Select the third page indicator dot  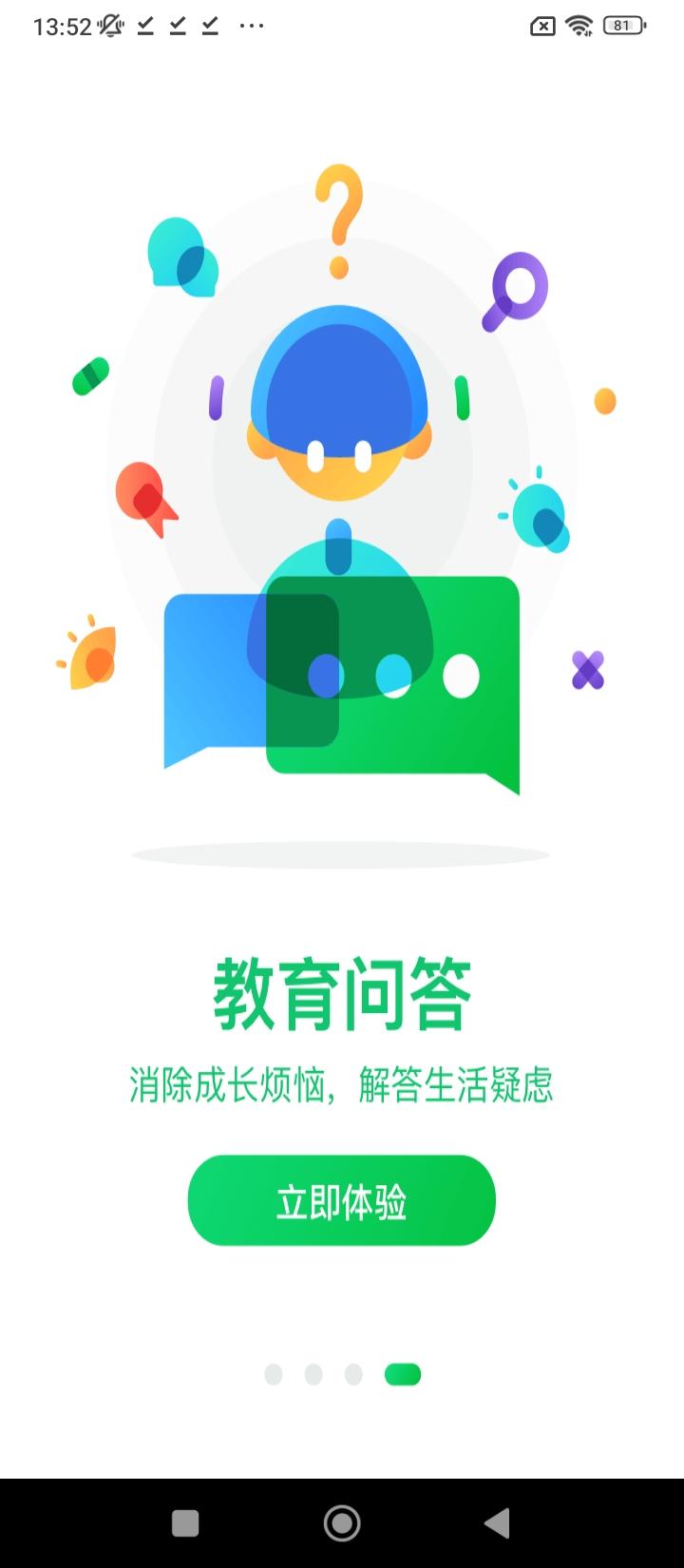[x=353, y=1374]
